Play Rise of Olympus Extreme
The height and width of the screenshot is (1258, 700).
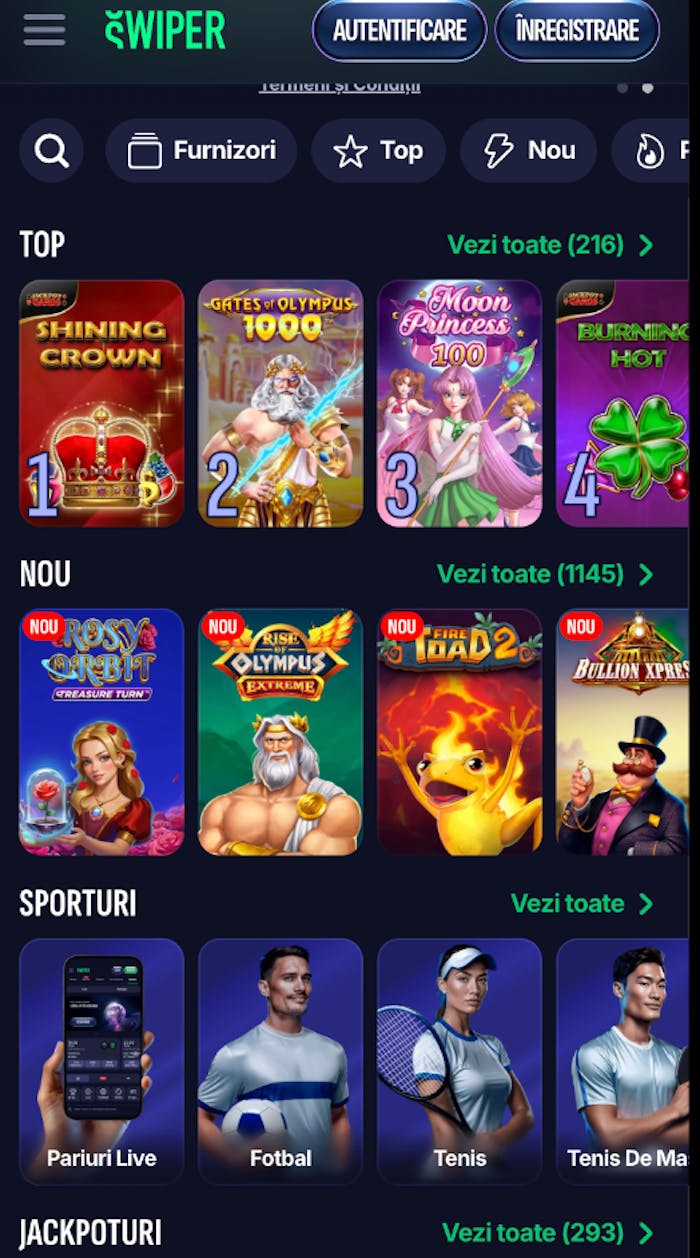[x=280, y=732]
